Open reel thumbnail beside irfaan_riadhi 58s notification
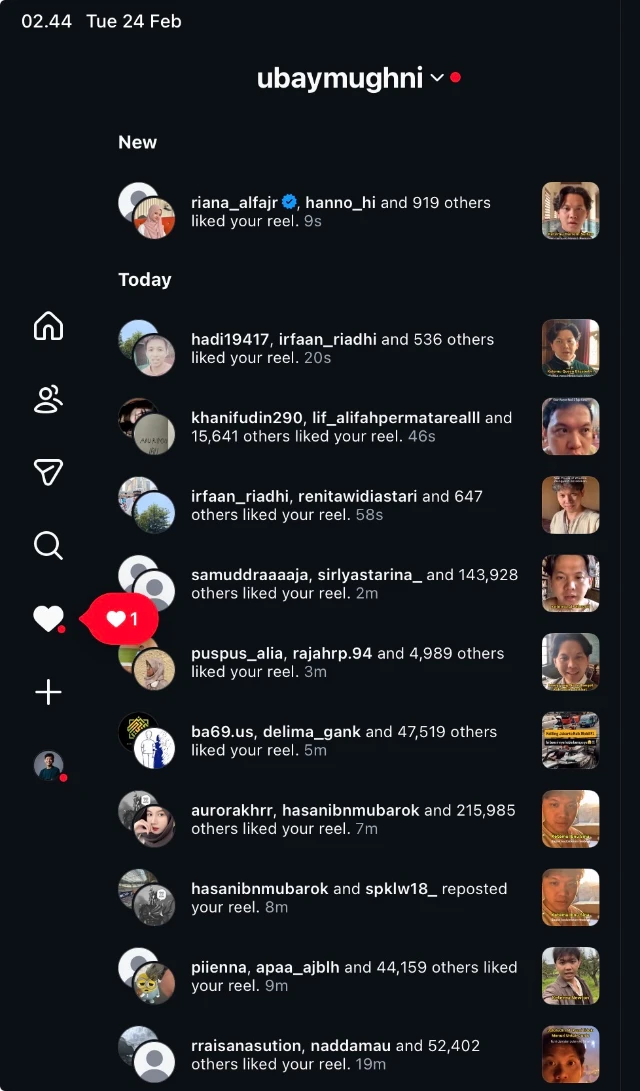 pos(570,505)
